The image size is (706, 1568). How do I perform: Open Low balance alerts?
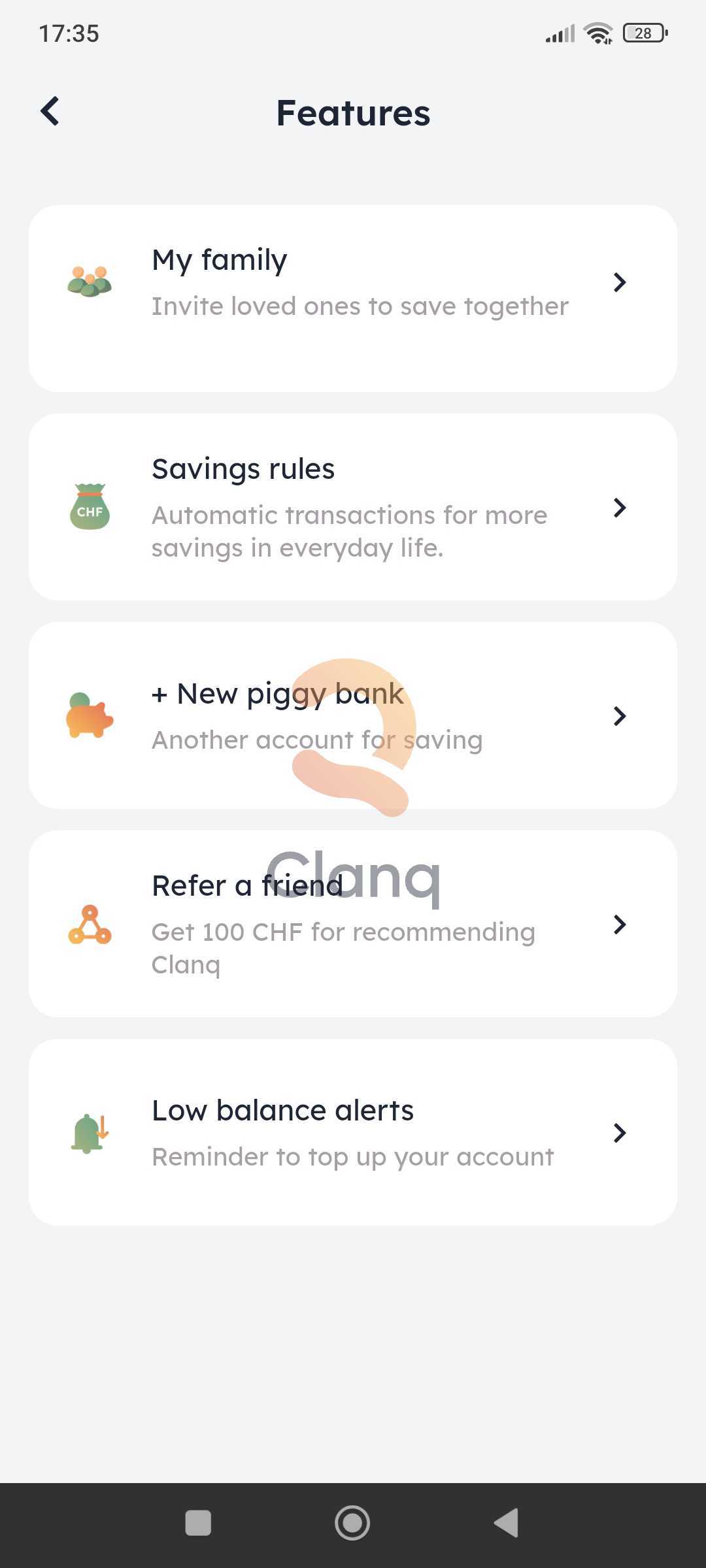click(x=353, y=1132)
